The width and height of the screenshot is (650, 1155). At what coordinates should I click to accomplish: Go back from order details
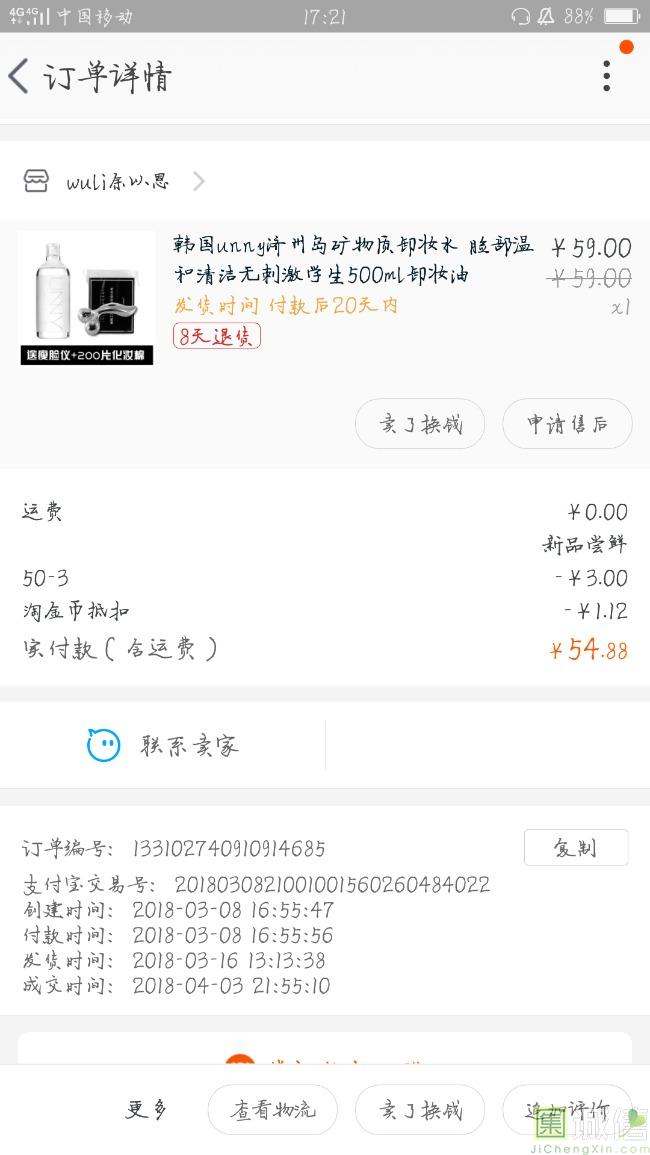point(20,76)
